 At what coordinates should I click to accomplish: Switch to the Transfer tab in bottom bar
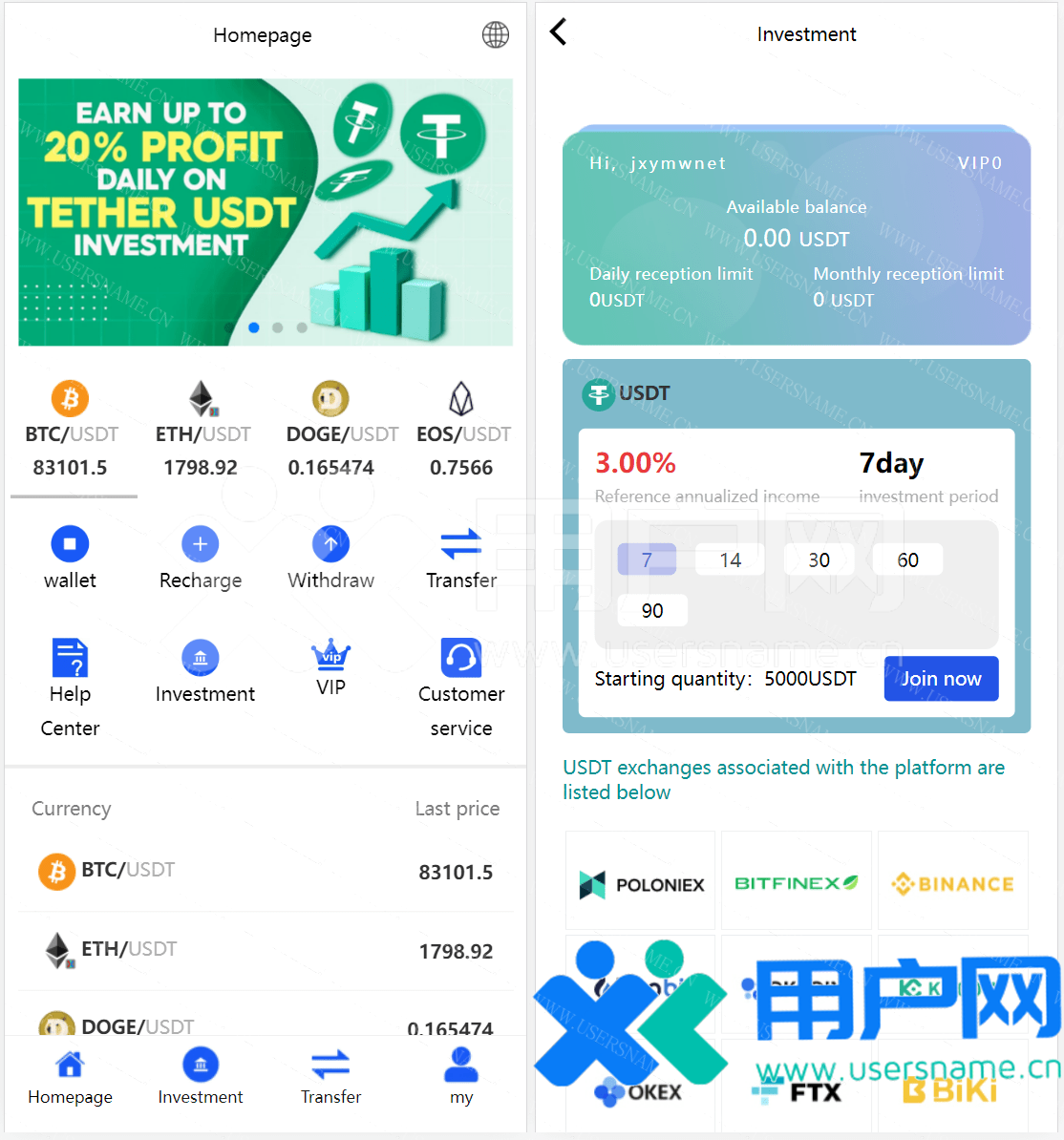[x=330, y=1076]
